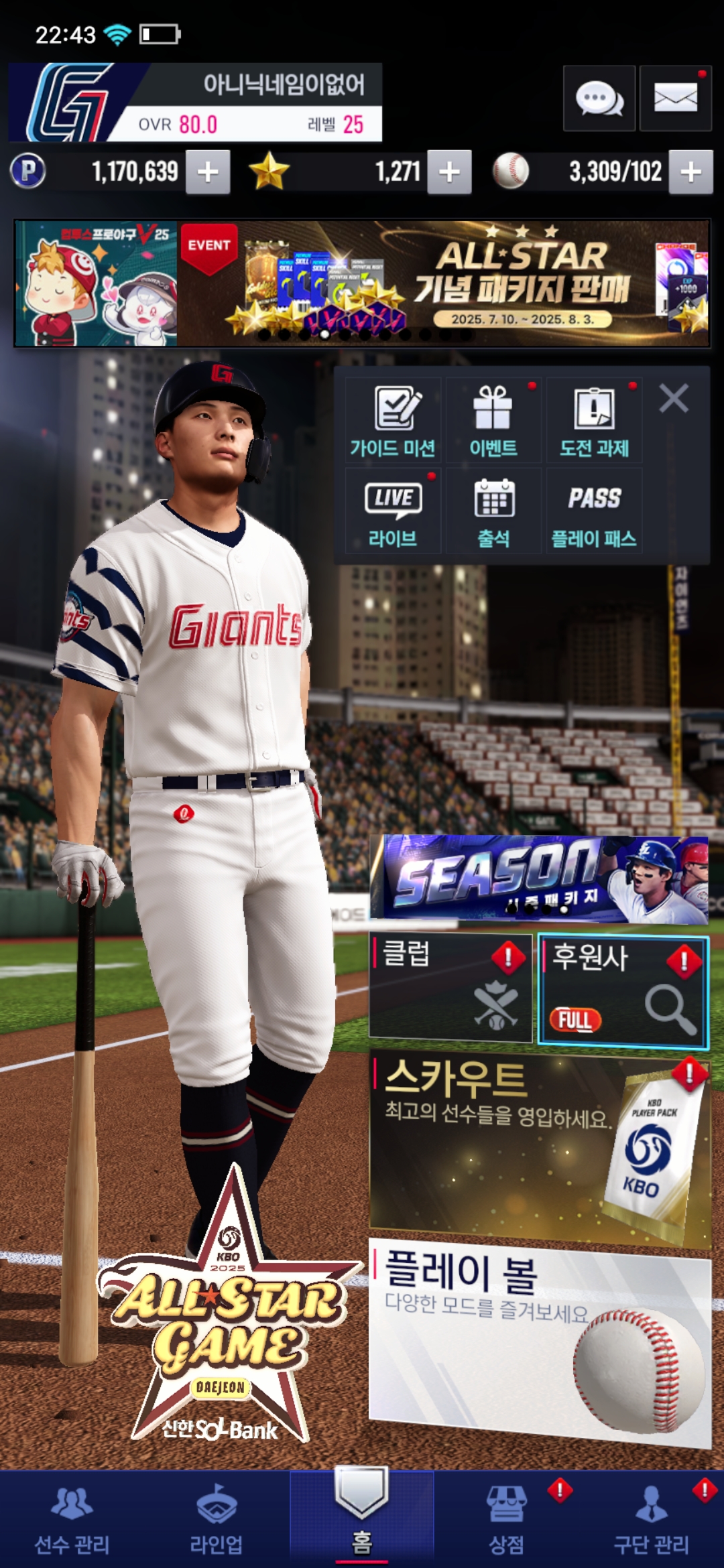Viewport: 724px width, 1568px height.
Task: Open the mailbox envelope icon
Action: (675, 99)
